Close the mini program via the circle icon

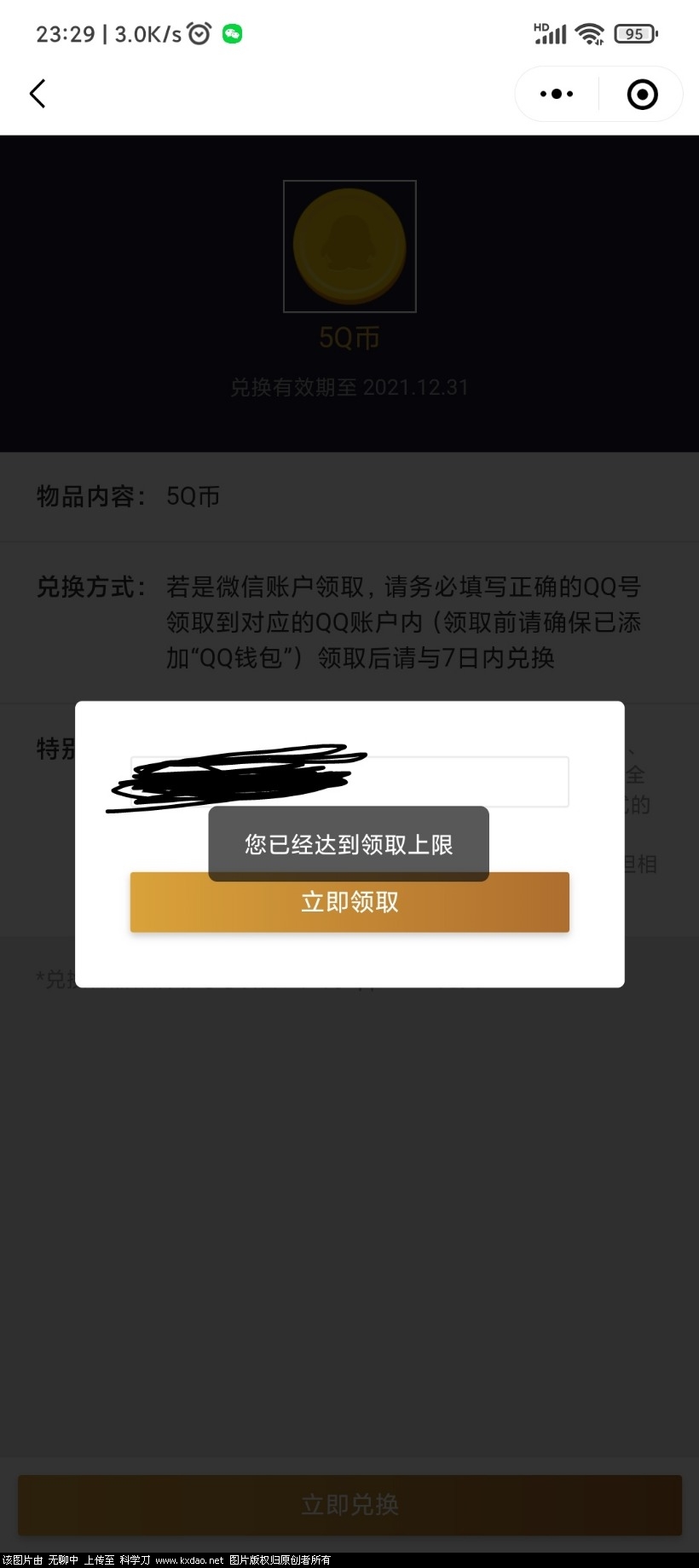click(642, 94)
